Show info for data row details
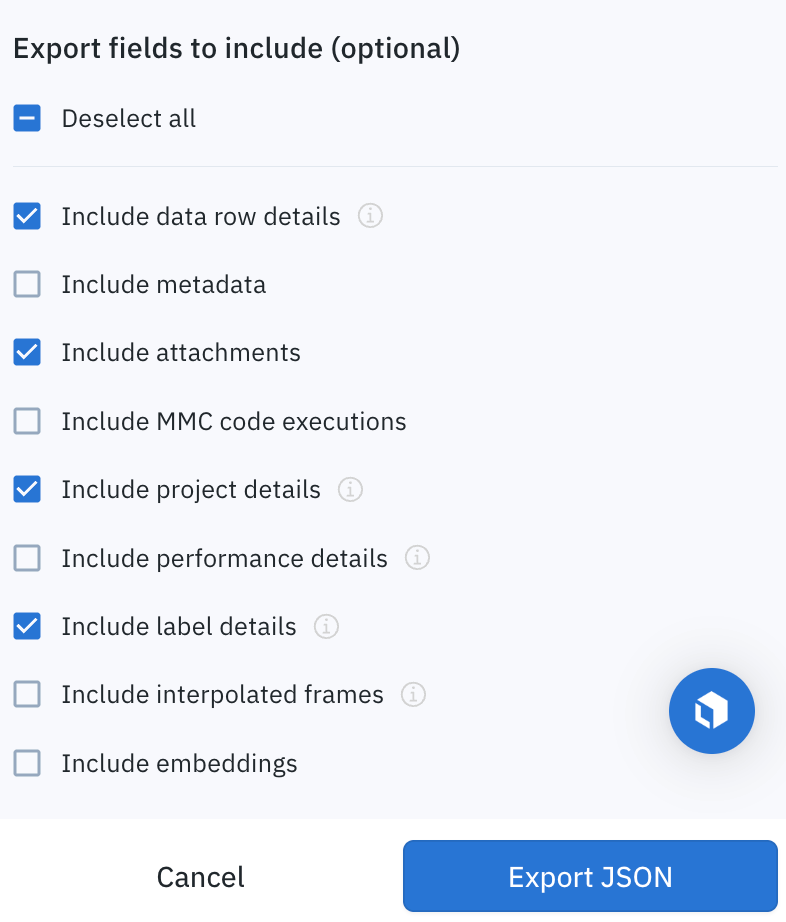Image resolution: width=786 pixels, height=922 pixels. click(x=370, y=216)
